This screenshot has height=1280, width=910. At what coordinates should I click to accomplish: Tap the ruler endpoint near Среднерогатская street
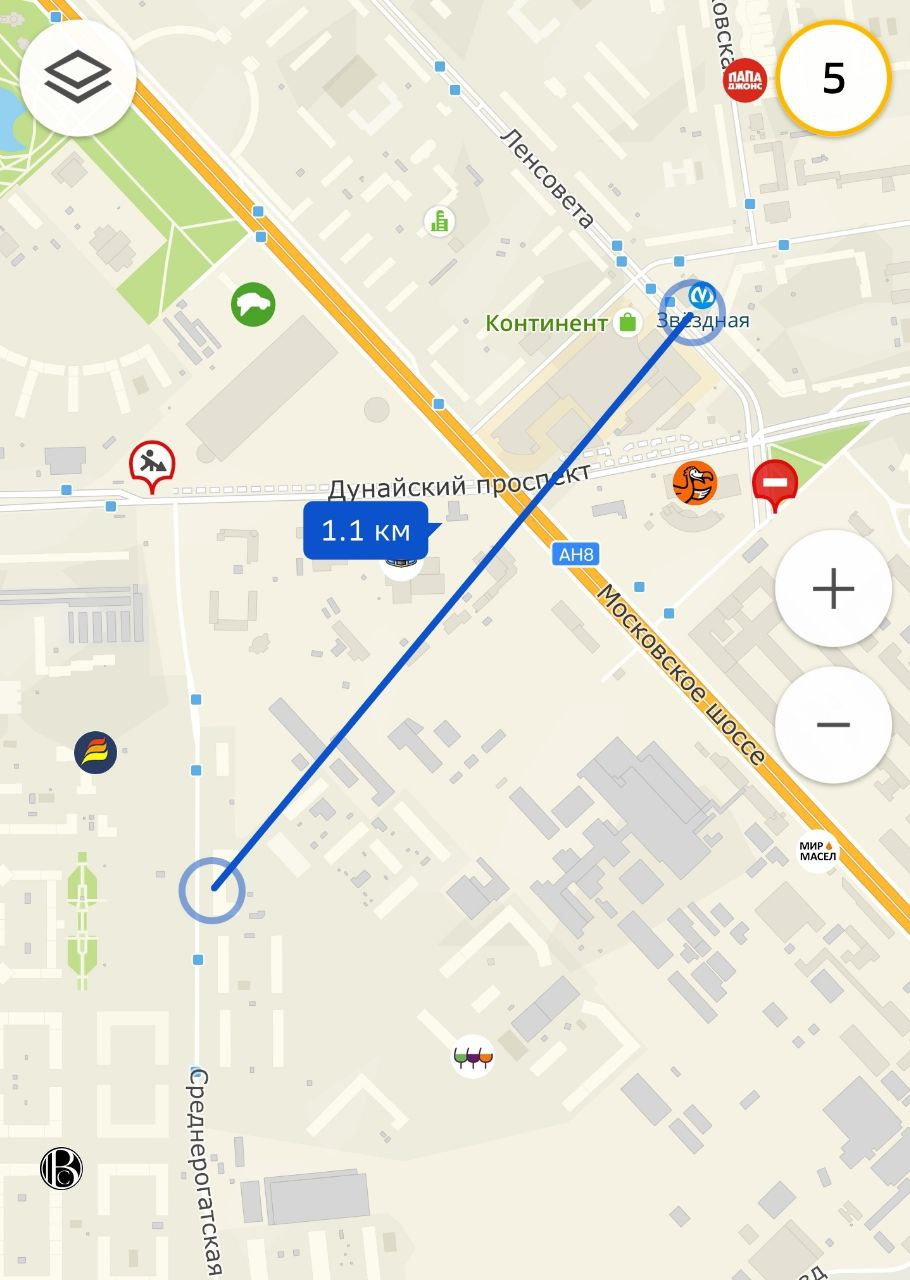pos(212,889)
